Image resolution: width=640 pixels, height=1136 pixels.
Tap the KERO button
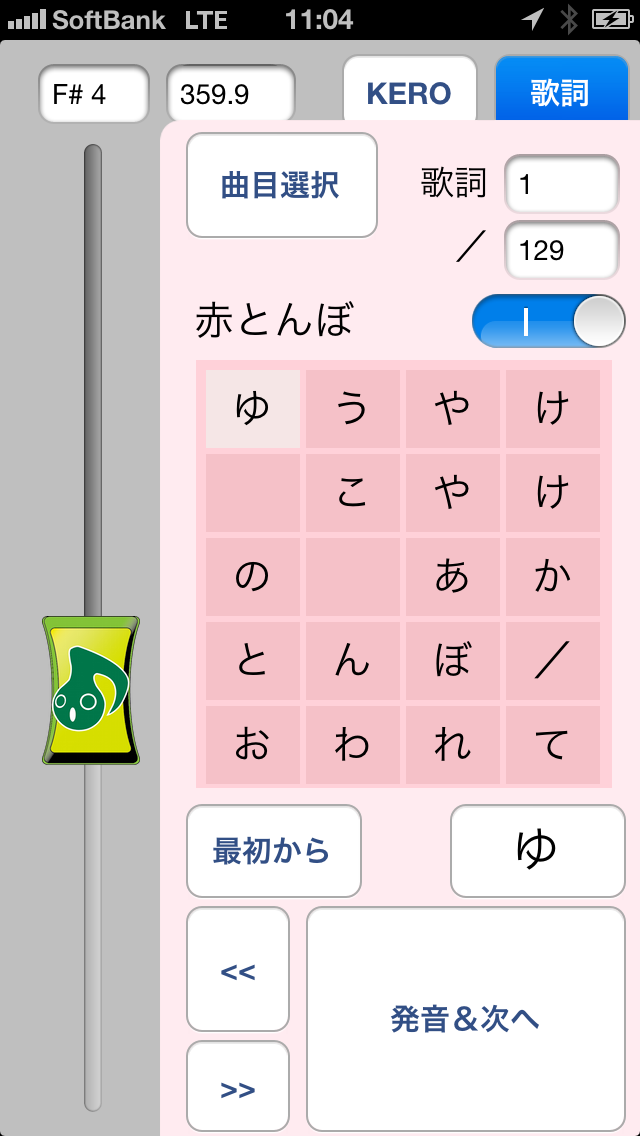(x=409, y=93)
